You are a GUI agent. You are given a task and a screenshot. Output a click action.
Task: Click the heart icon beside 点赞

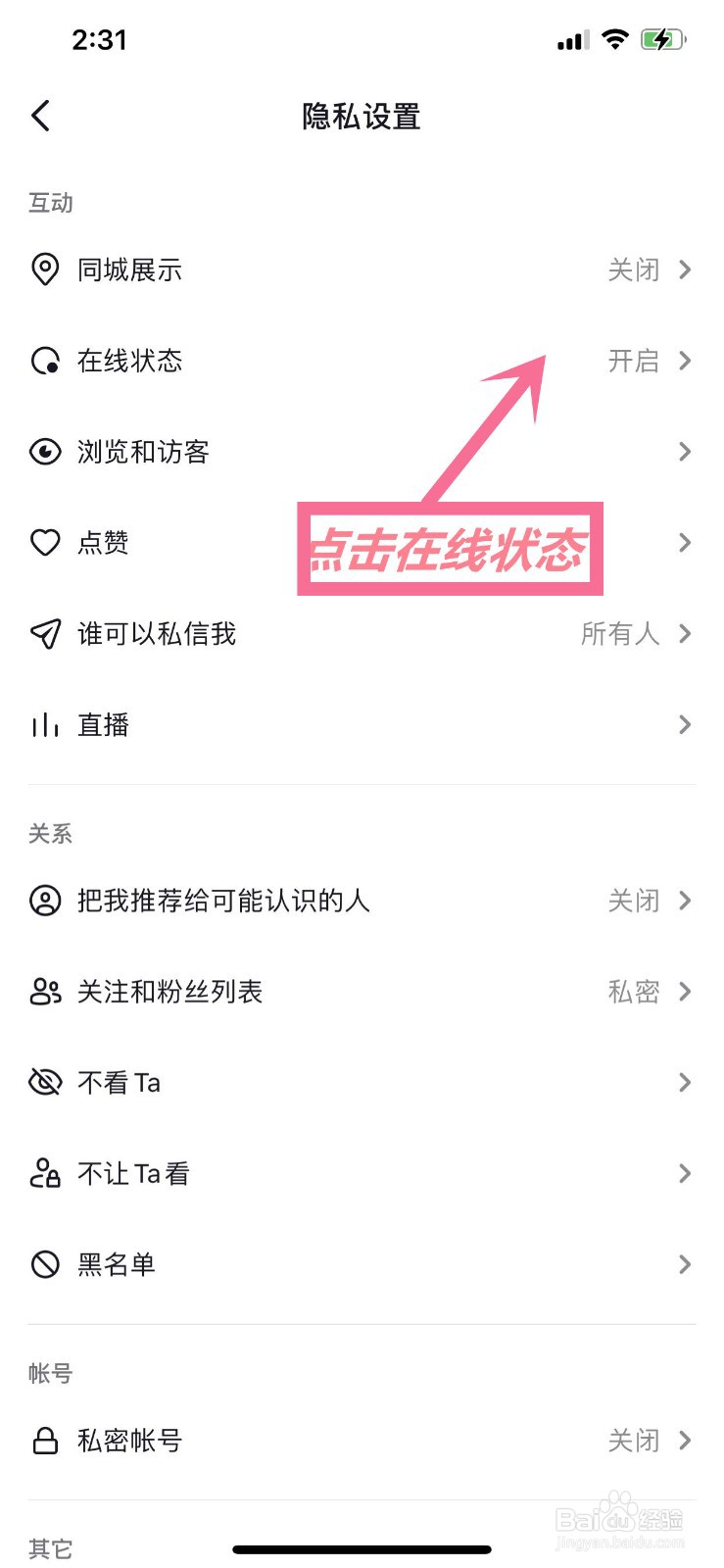[45, 542]
